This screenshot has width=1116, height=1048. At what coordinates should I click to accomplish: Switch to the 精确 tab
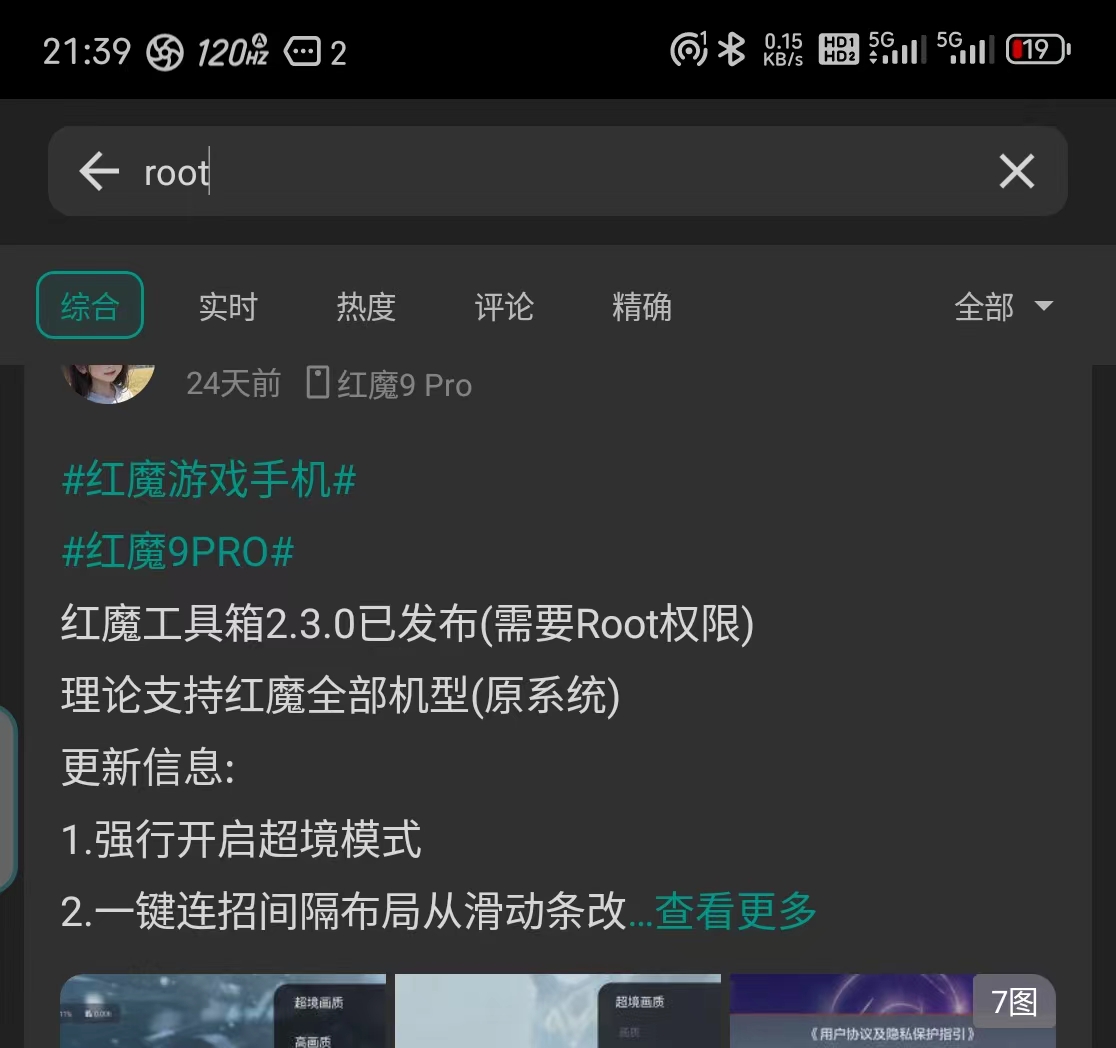click(x=642, y=306)
